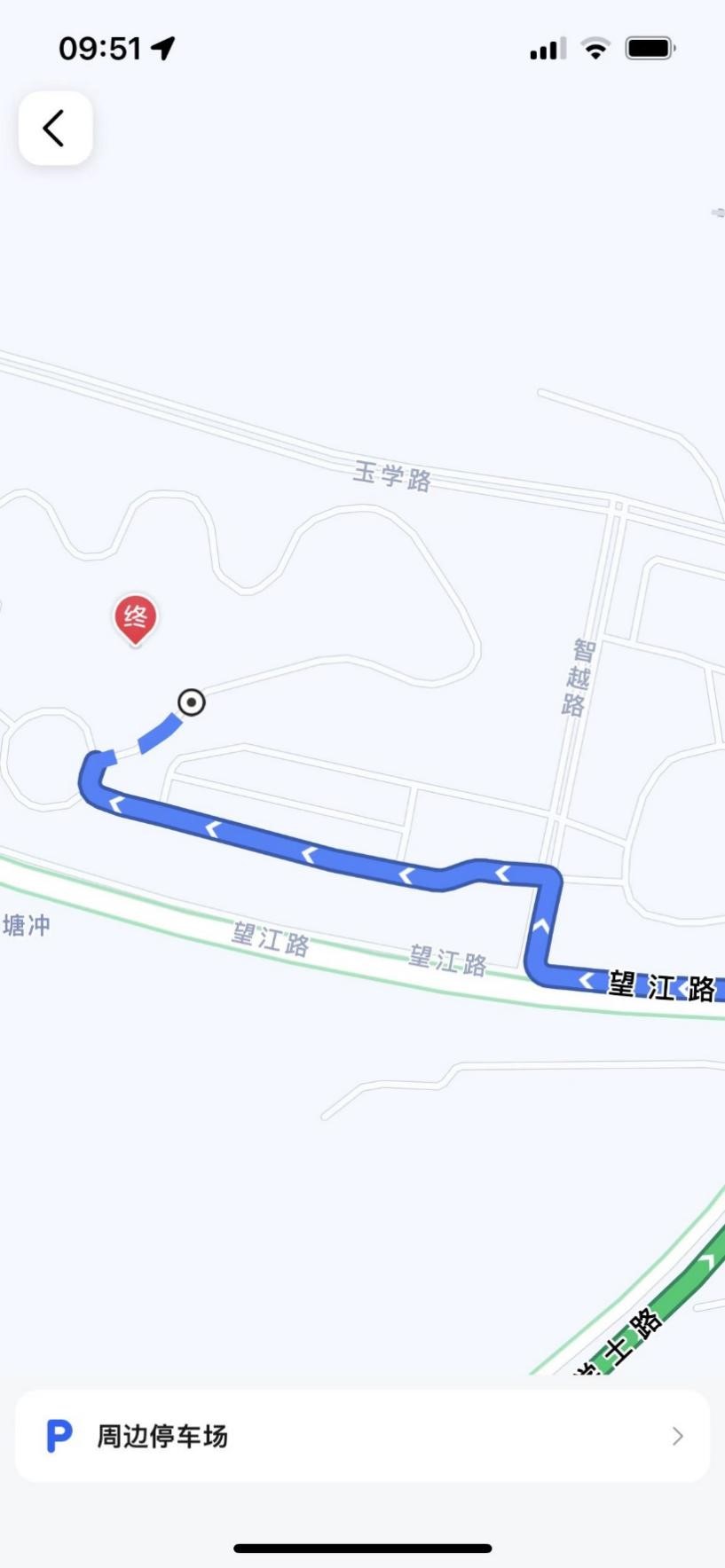Viewport: 725px width, 1568px height.
Task: Go back using the top-left arrow
Action: pos(55,128)
